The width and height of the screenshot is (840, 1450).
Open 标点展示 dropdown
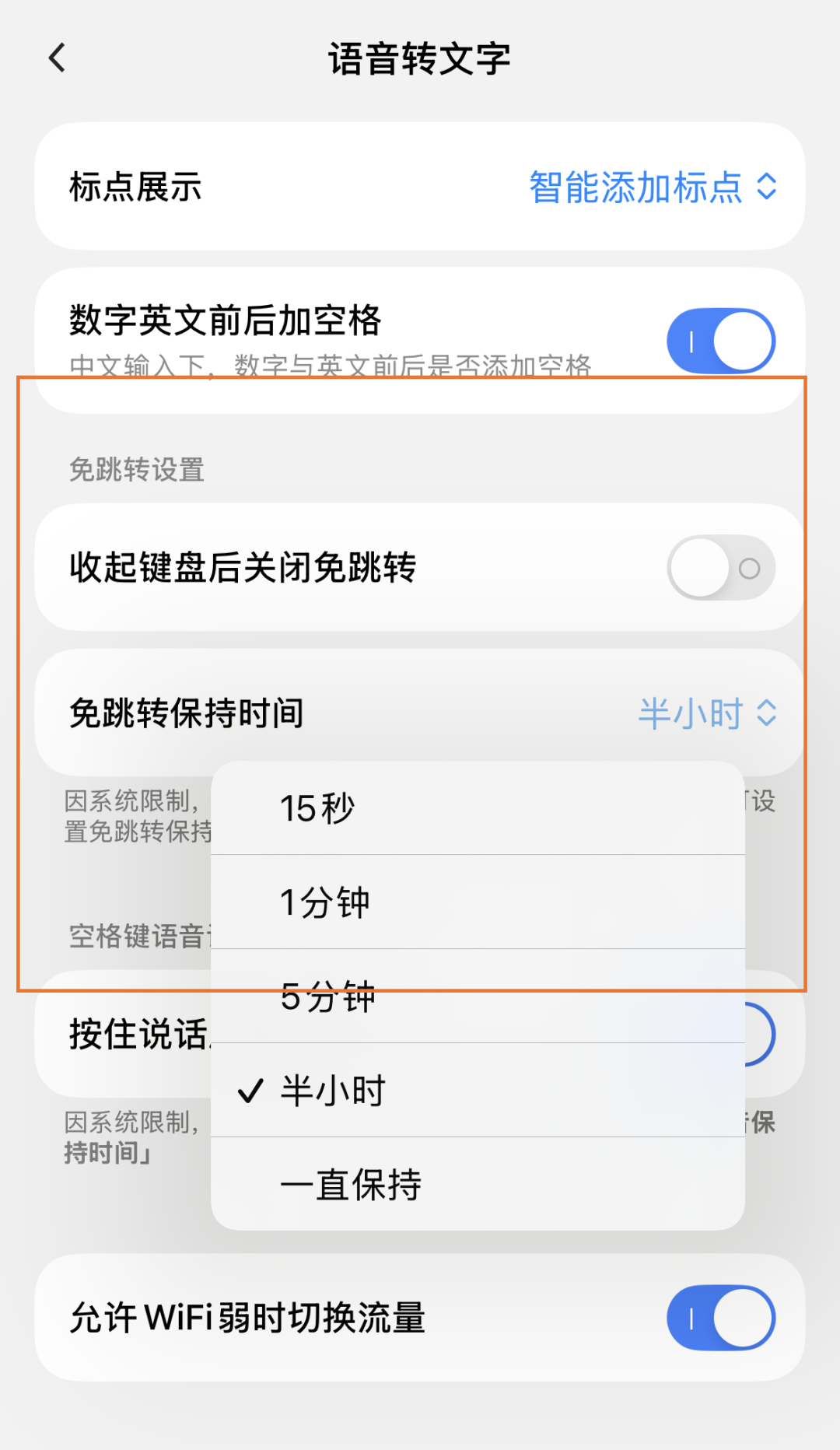652,187
